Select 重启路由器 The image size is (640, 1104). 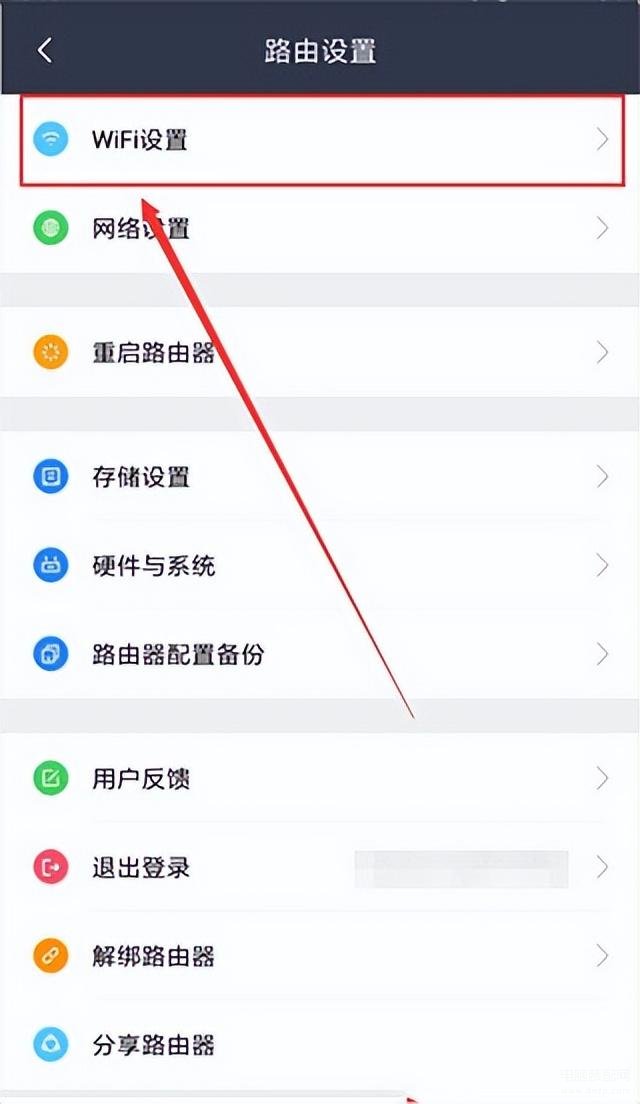pos(321,352)
